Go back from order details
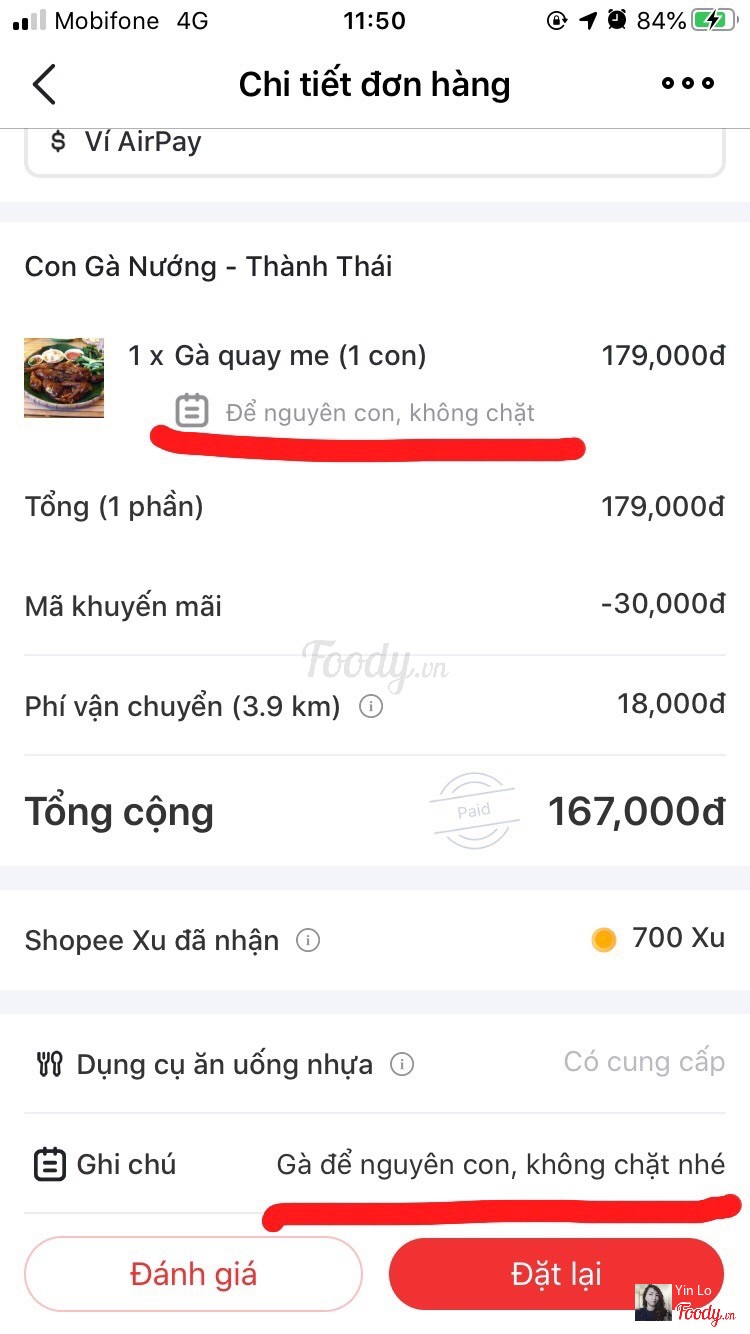Screen dimensions: 750x1334 pos(44,85)
